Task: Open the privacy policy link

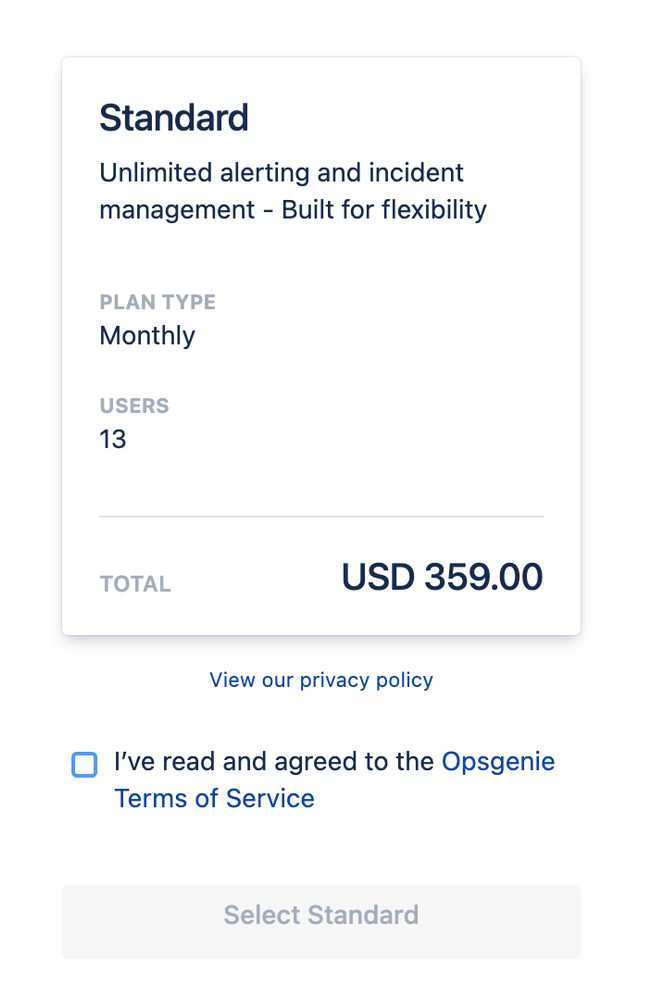Action: [x=321, y=680]
